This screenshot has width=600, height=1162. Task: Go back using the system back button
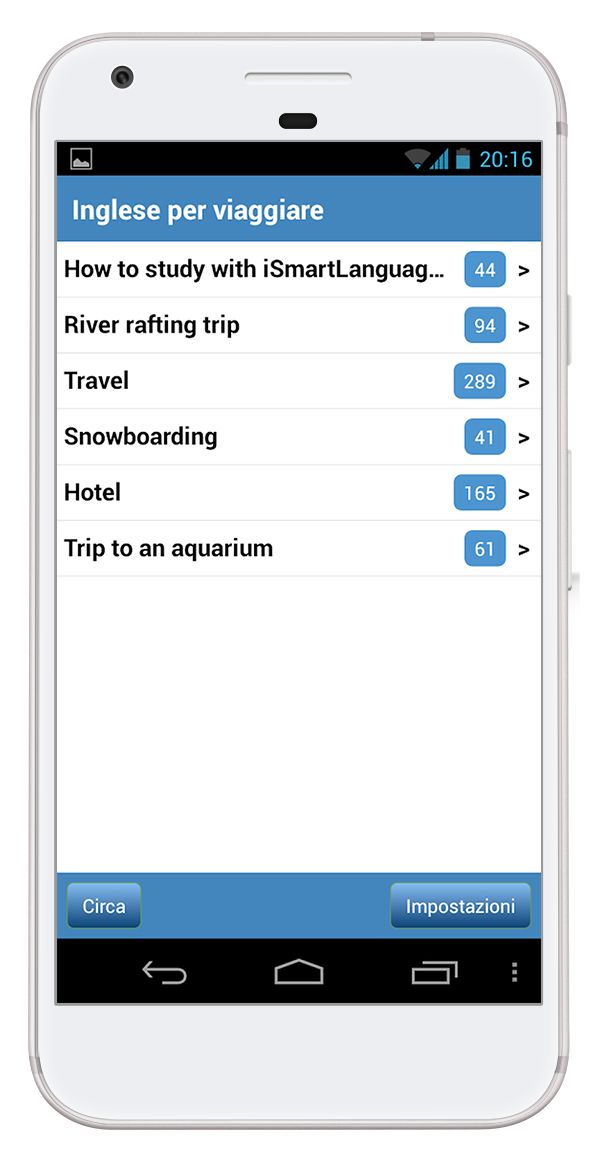click(164, 972)
